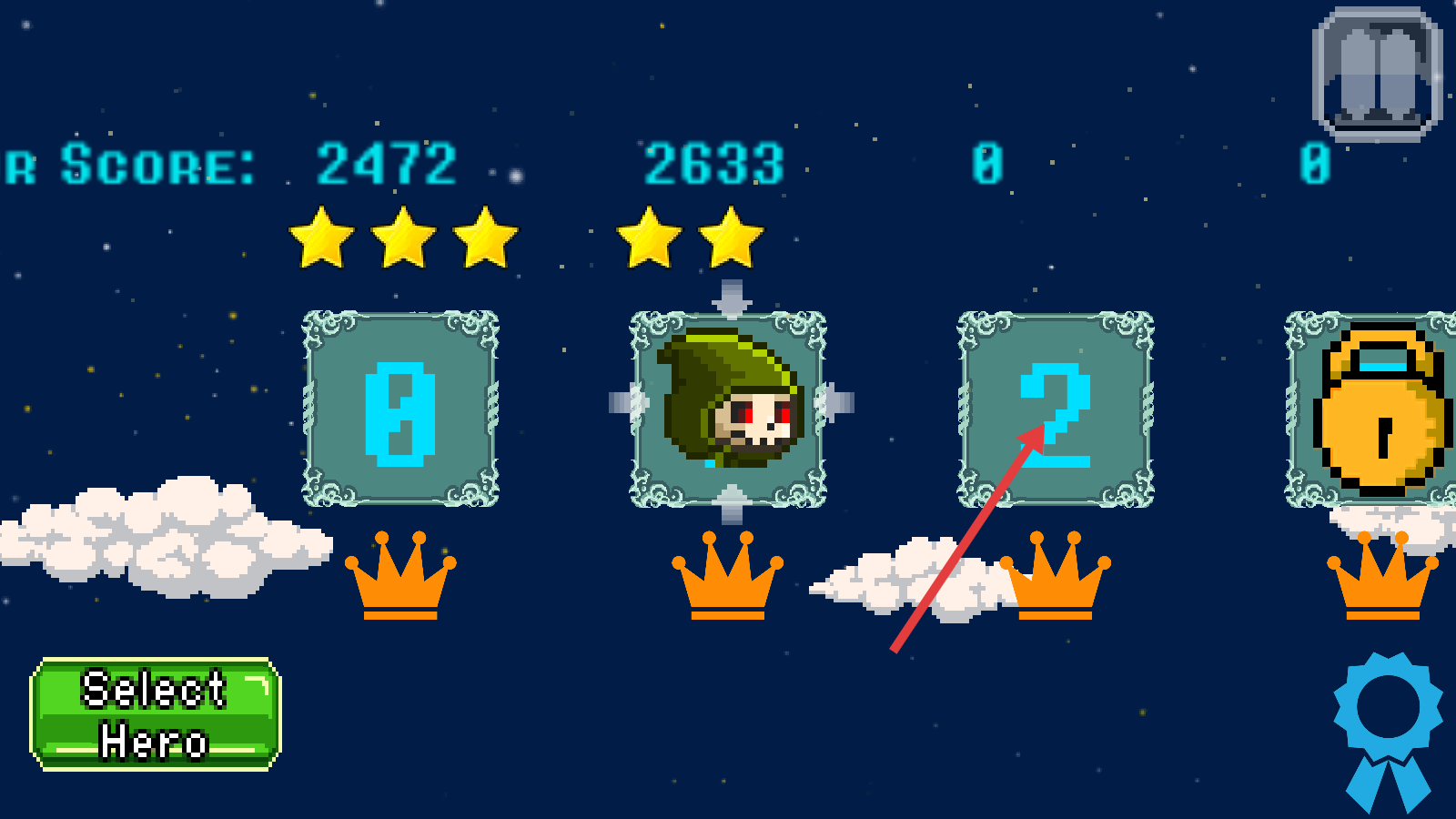Open level 2 tile

point(1056,409)
